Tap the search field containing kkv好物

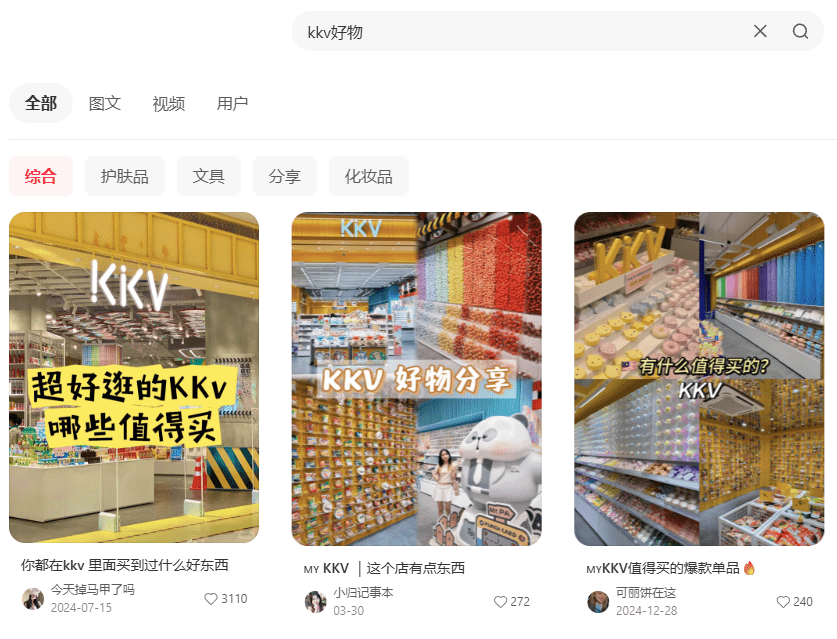tap(520, 32)
